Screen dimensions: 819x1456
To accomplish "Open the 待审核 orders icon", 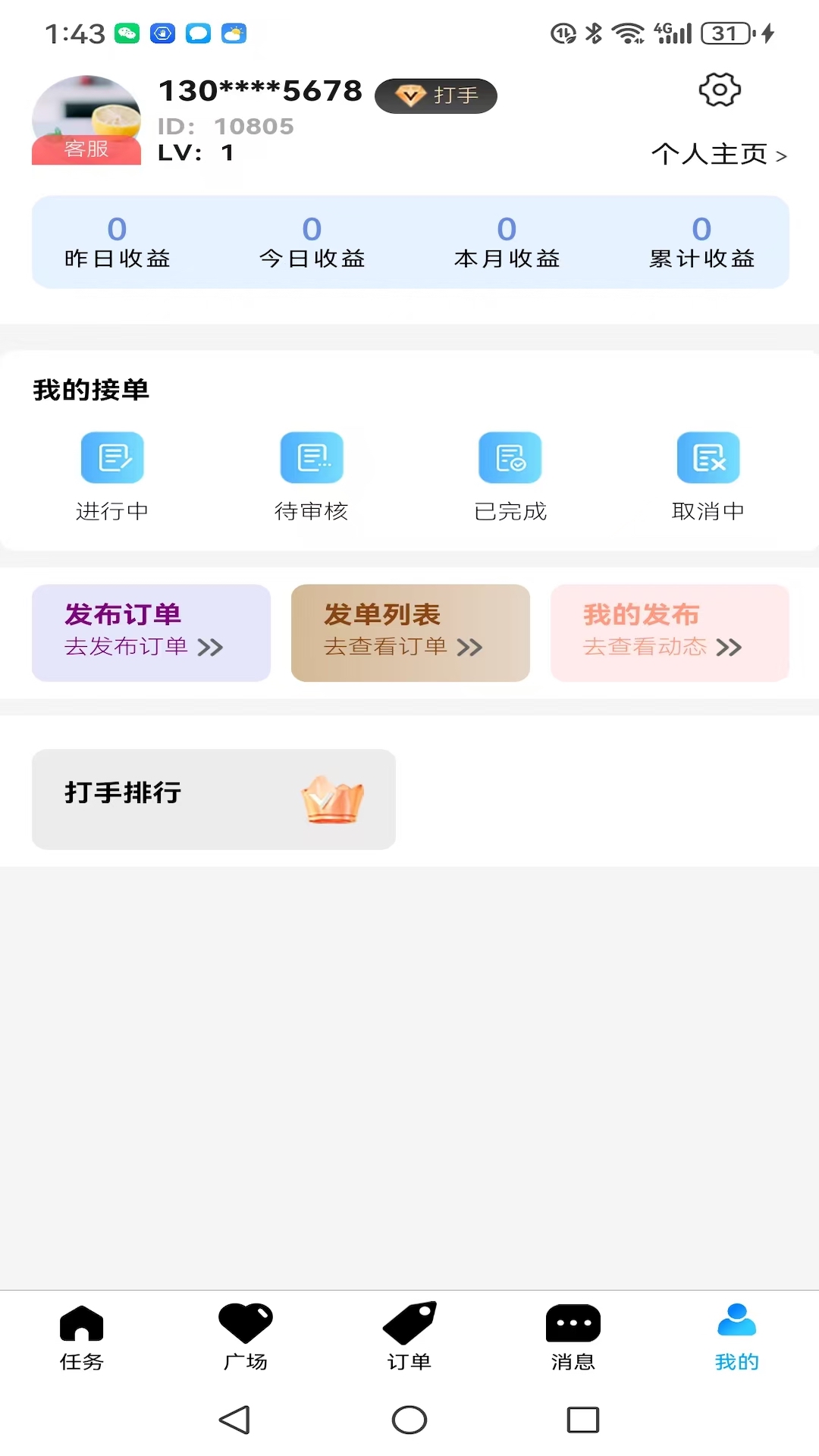I will pos(312,457).
